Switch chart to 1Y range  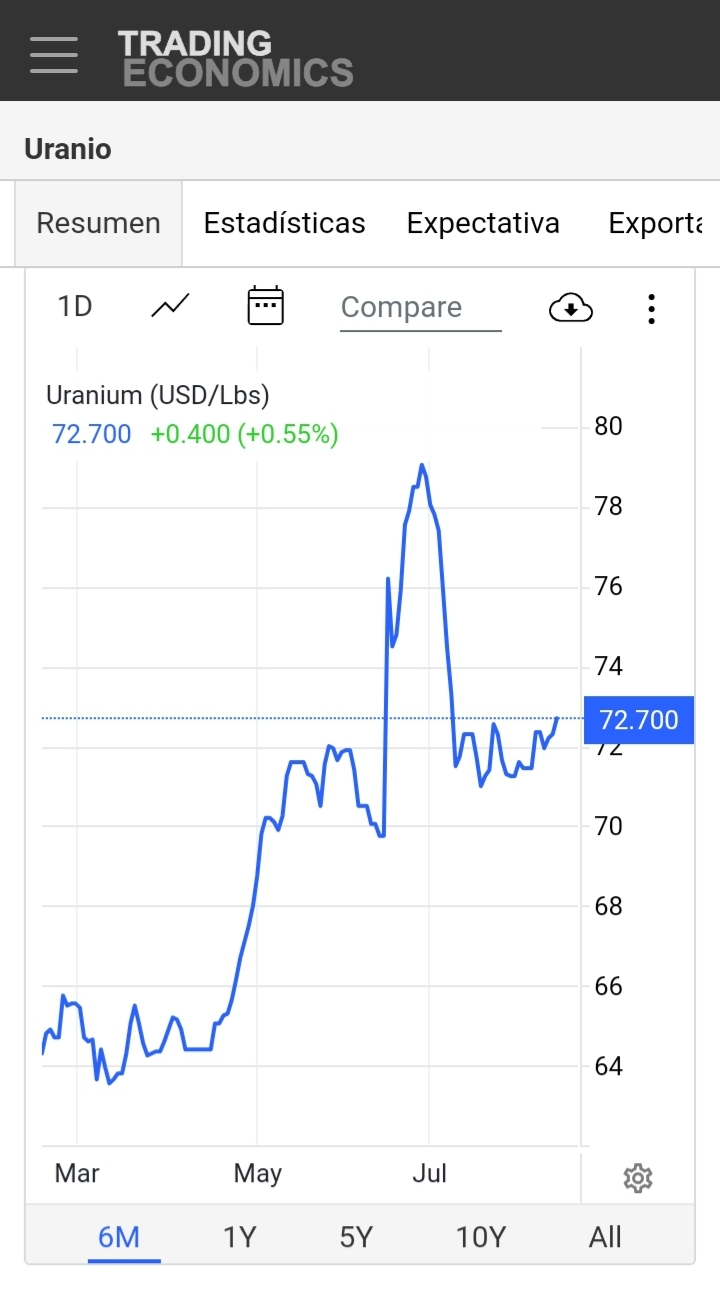[x=240, y=1237]
